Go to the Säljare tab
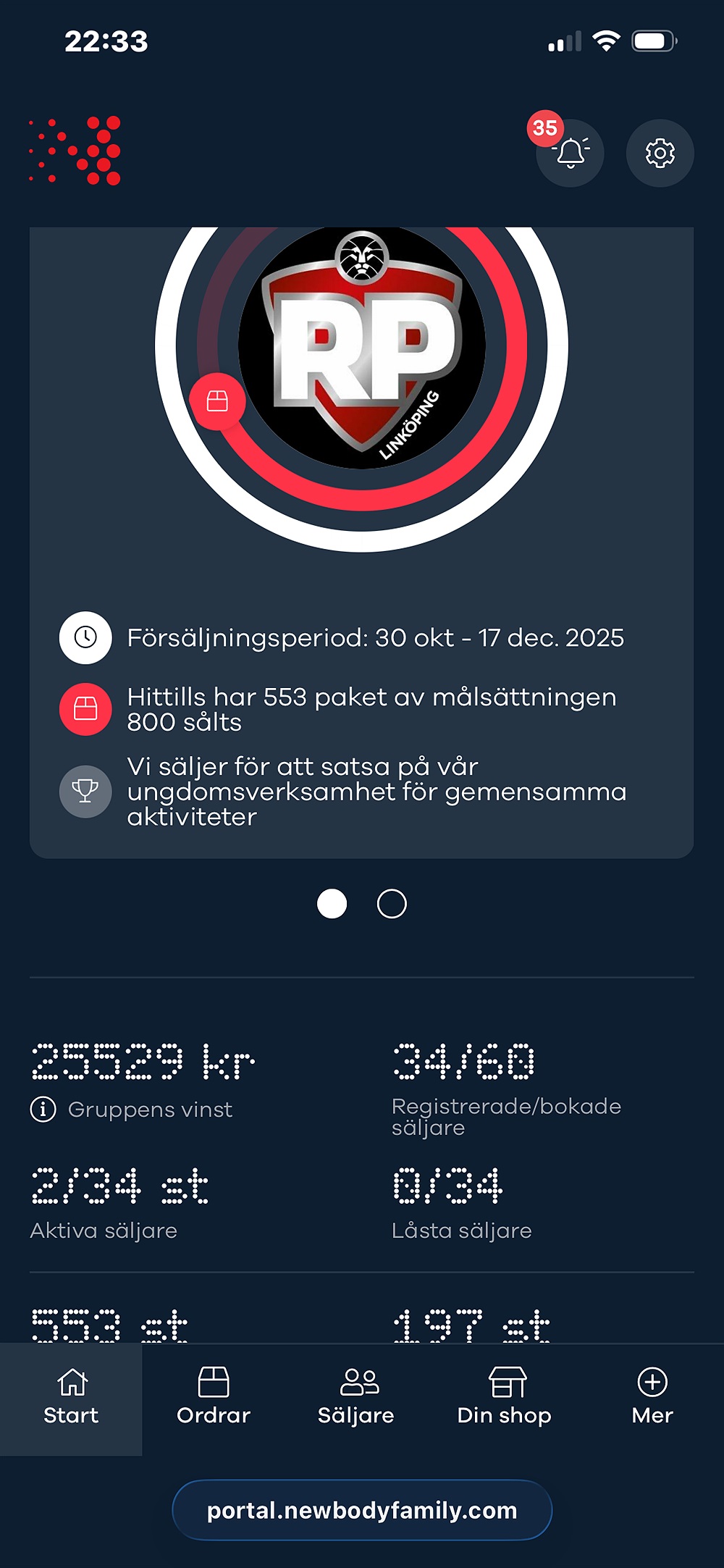This screenshot has height=1568, width=724. click(356, 1398)
